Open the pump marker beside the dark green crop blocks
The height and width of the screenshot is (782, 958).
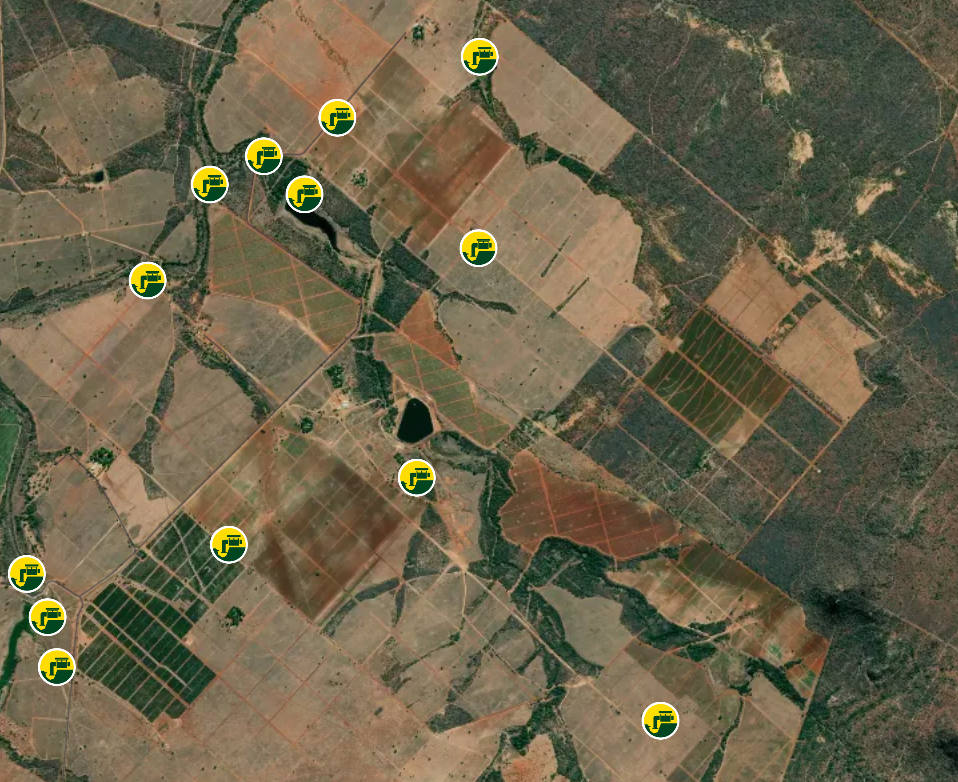click(x=229, y=544)
